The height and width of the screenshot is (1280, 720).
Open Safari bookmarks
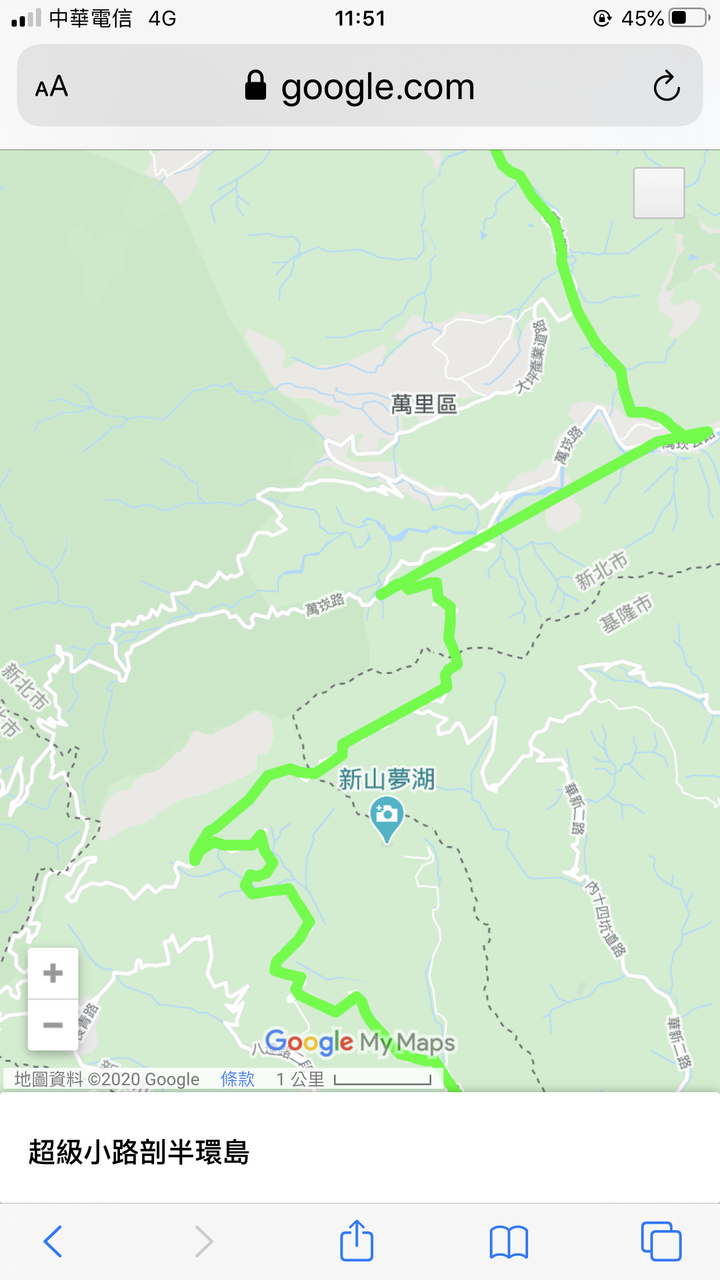click(509, 1242)
